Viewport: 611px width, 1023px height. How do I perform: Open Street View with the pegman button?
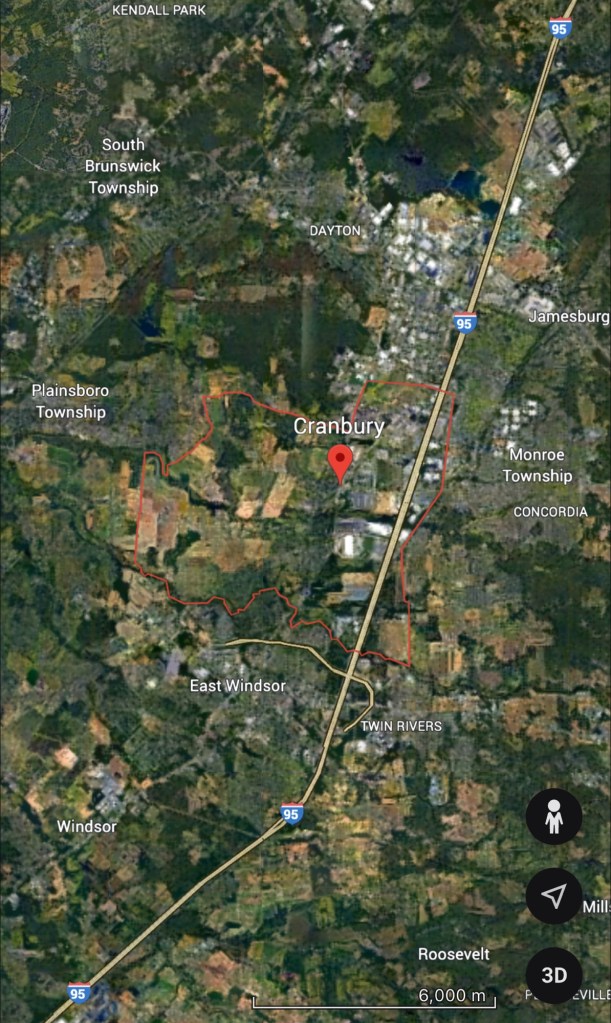coord(554,817)
